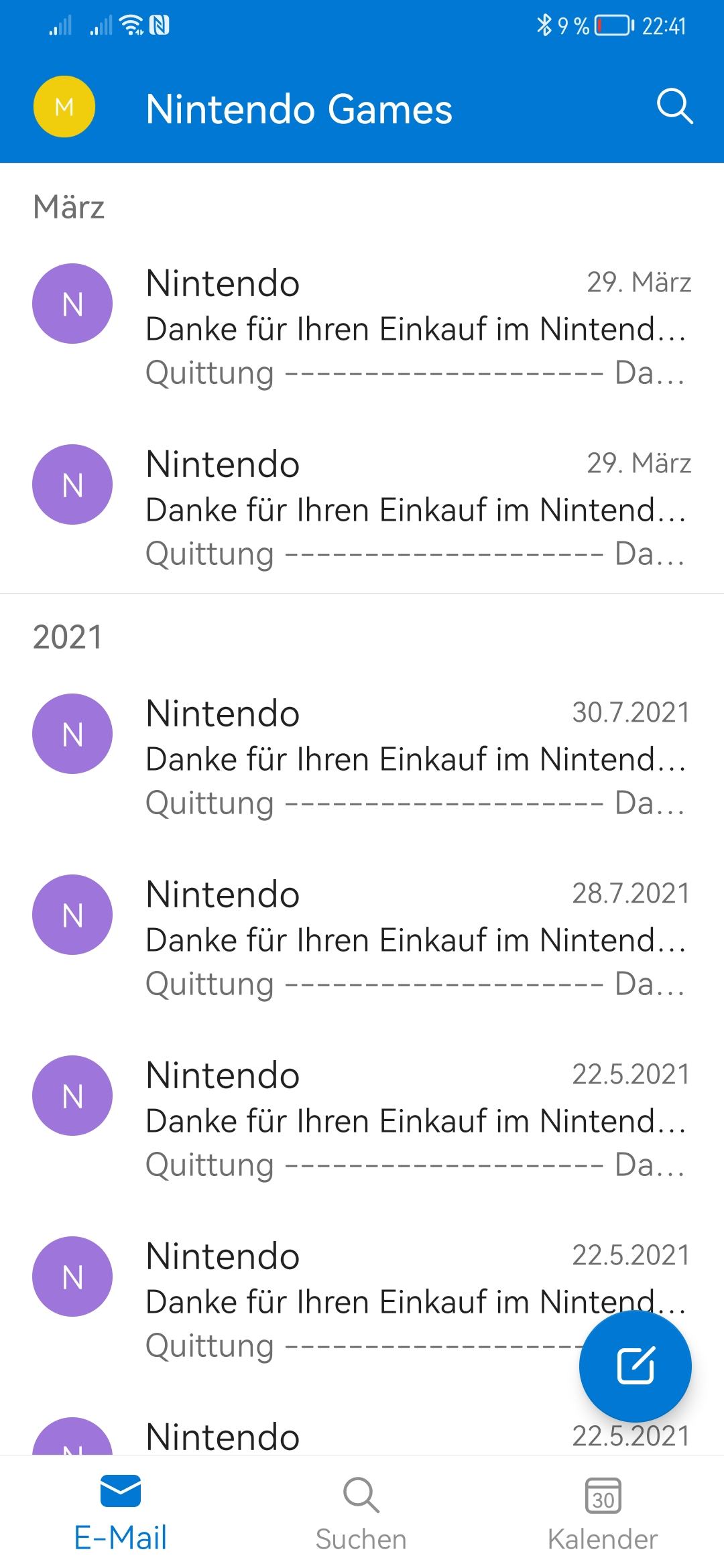Open the account avatar M menu
Screen dimensions: 724x1568
(64, 107)
